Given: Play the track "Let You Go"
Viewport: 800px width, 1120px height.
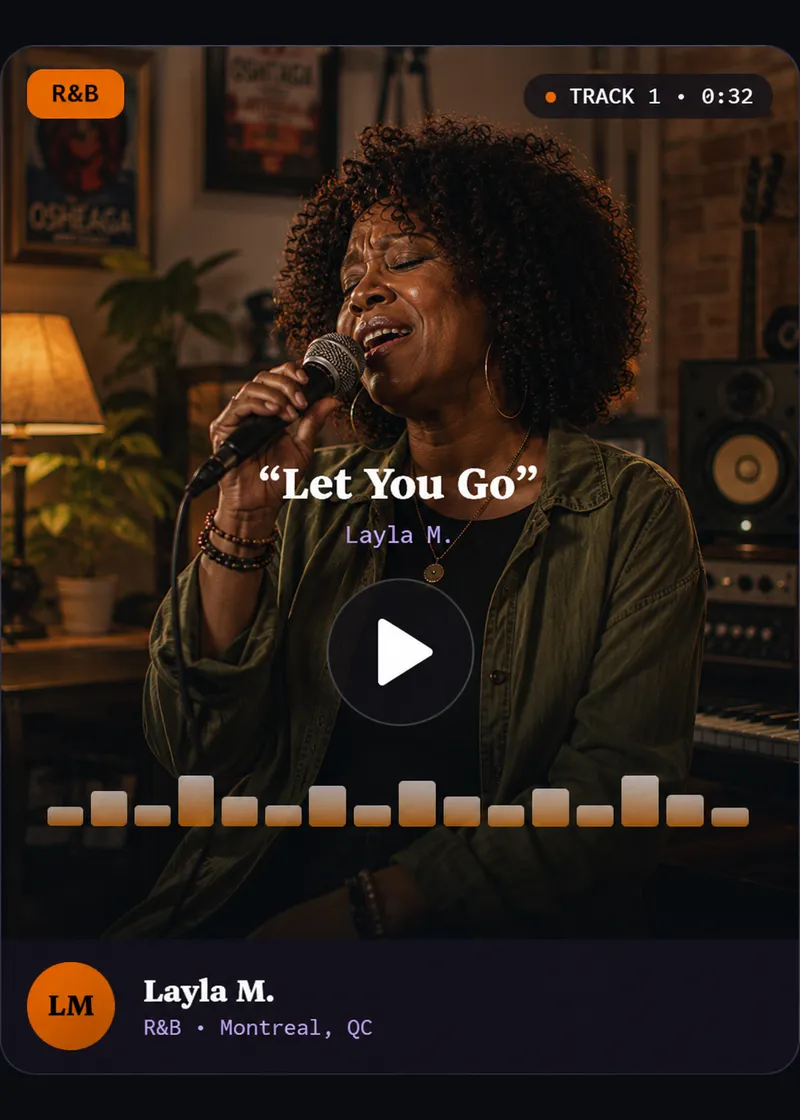Looking at the screenshot, I should coord(400,651).
